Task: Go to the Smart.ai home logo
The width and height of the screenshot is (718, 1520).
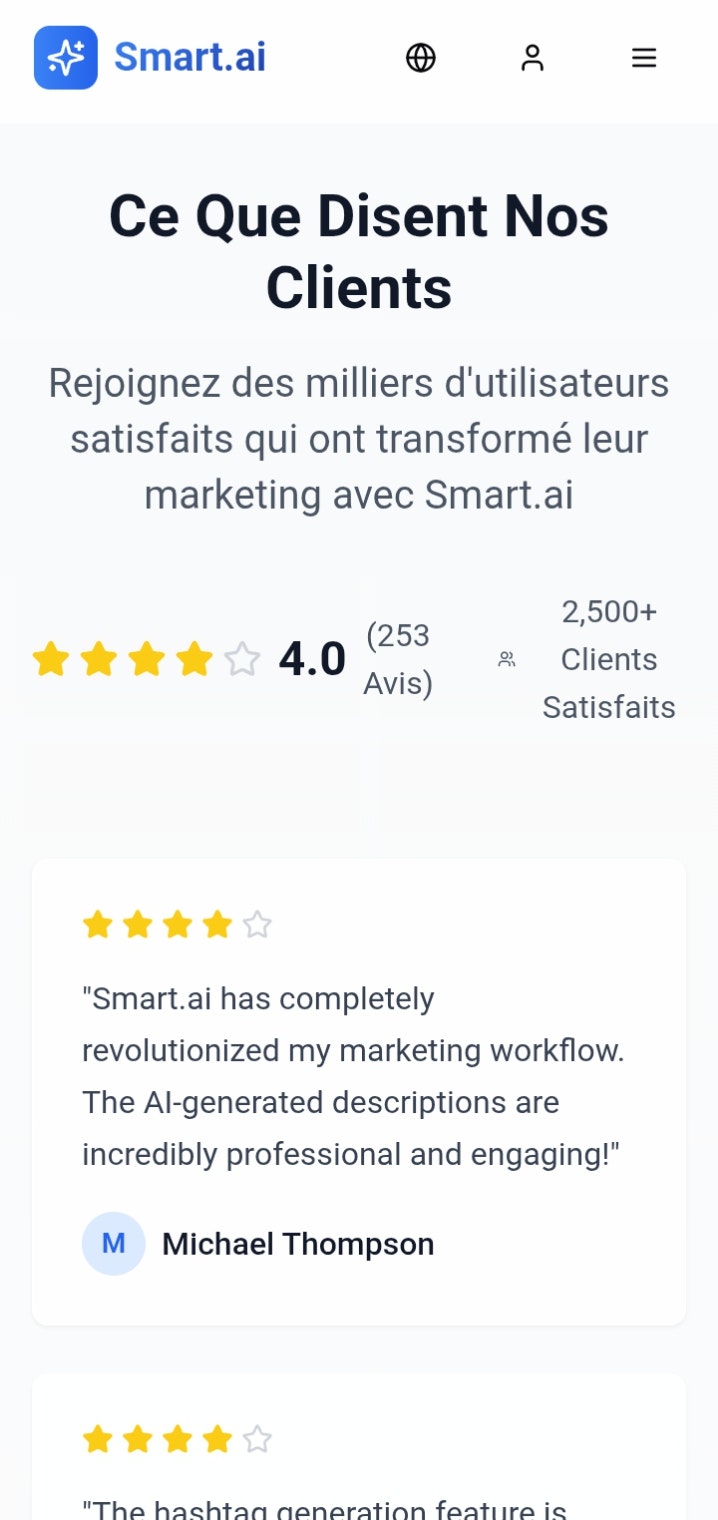Action: tap(150, 58)
